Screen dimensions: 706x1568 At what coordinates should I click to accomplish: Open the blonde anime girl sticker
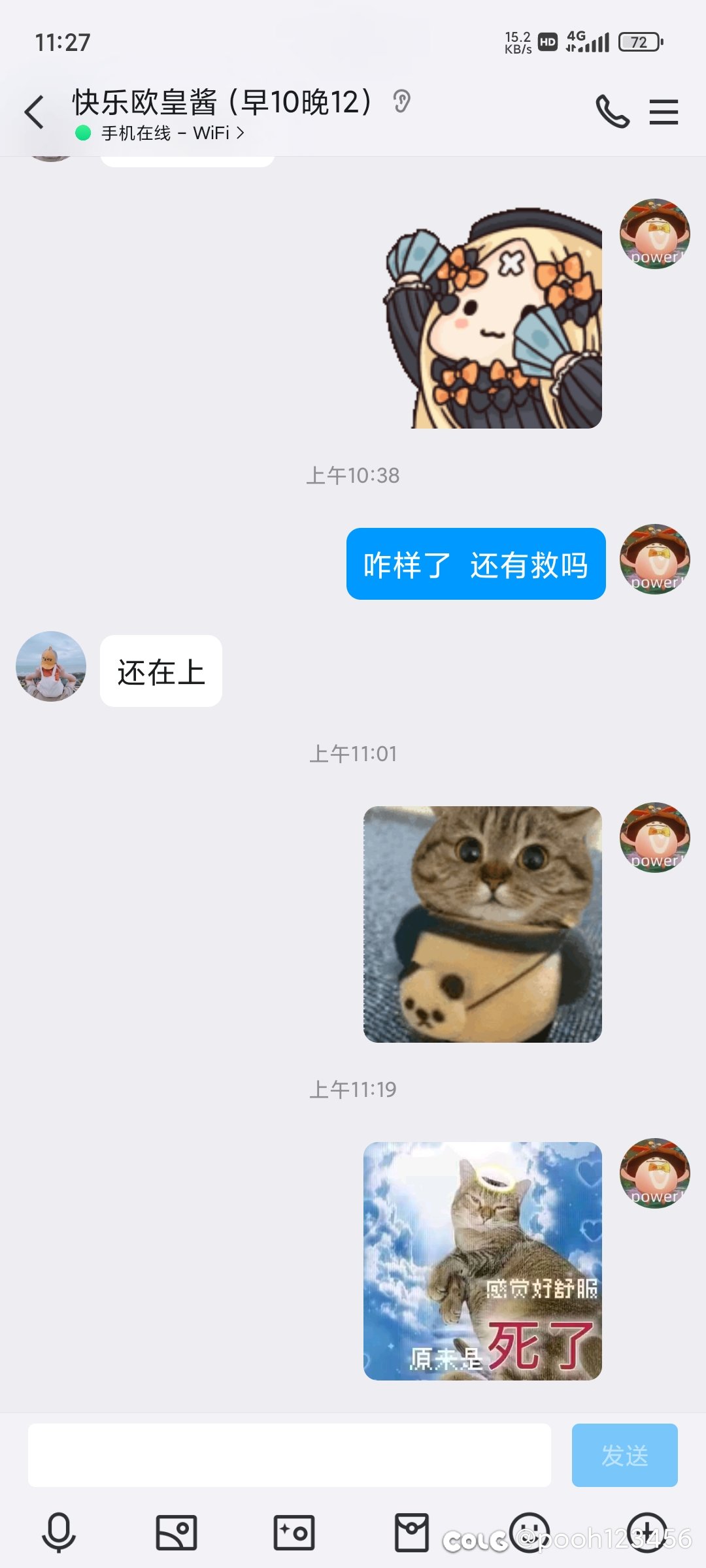click(492, 318)
